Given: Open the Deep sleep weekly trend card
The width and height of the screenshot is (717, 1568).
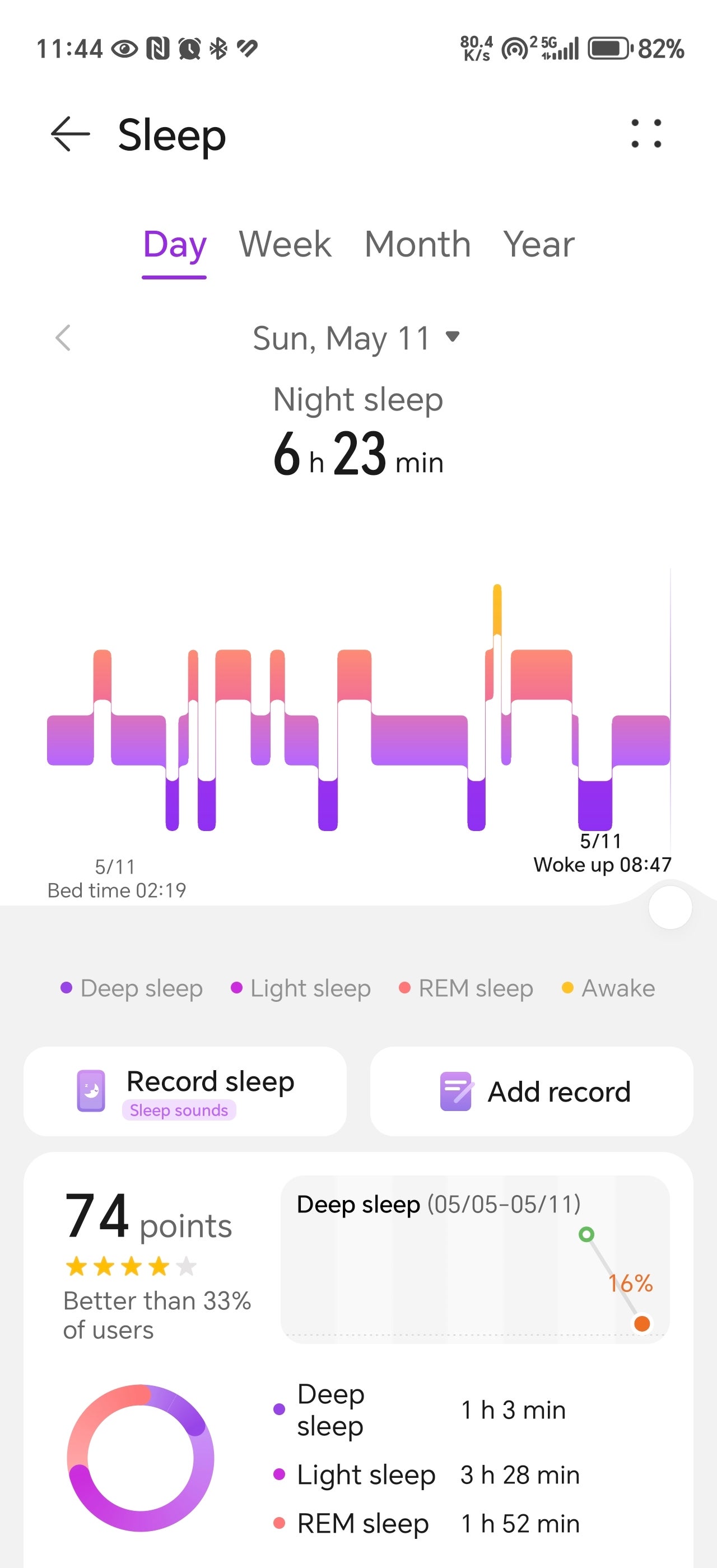Looking at the screenshot, I should [475, 1259].
